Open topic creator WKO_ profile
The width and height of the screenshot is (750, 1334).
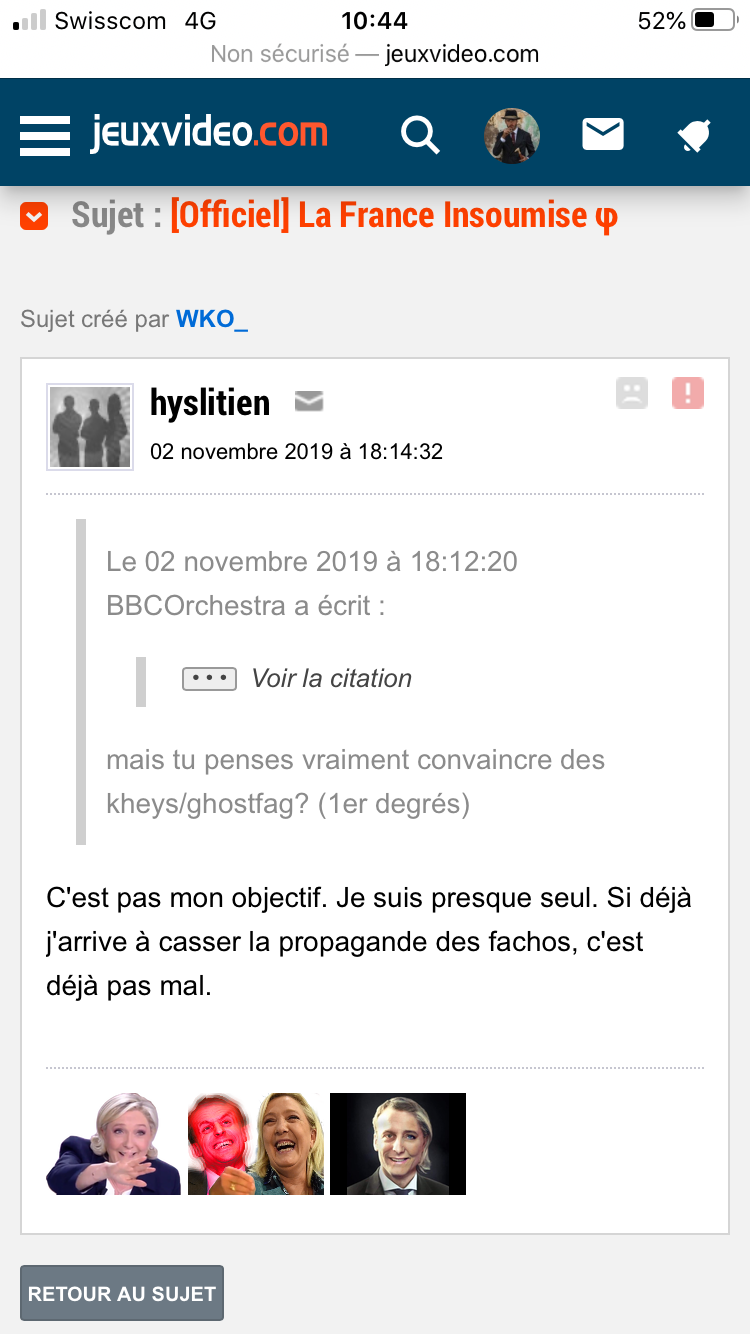click(212, 319)
